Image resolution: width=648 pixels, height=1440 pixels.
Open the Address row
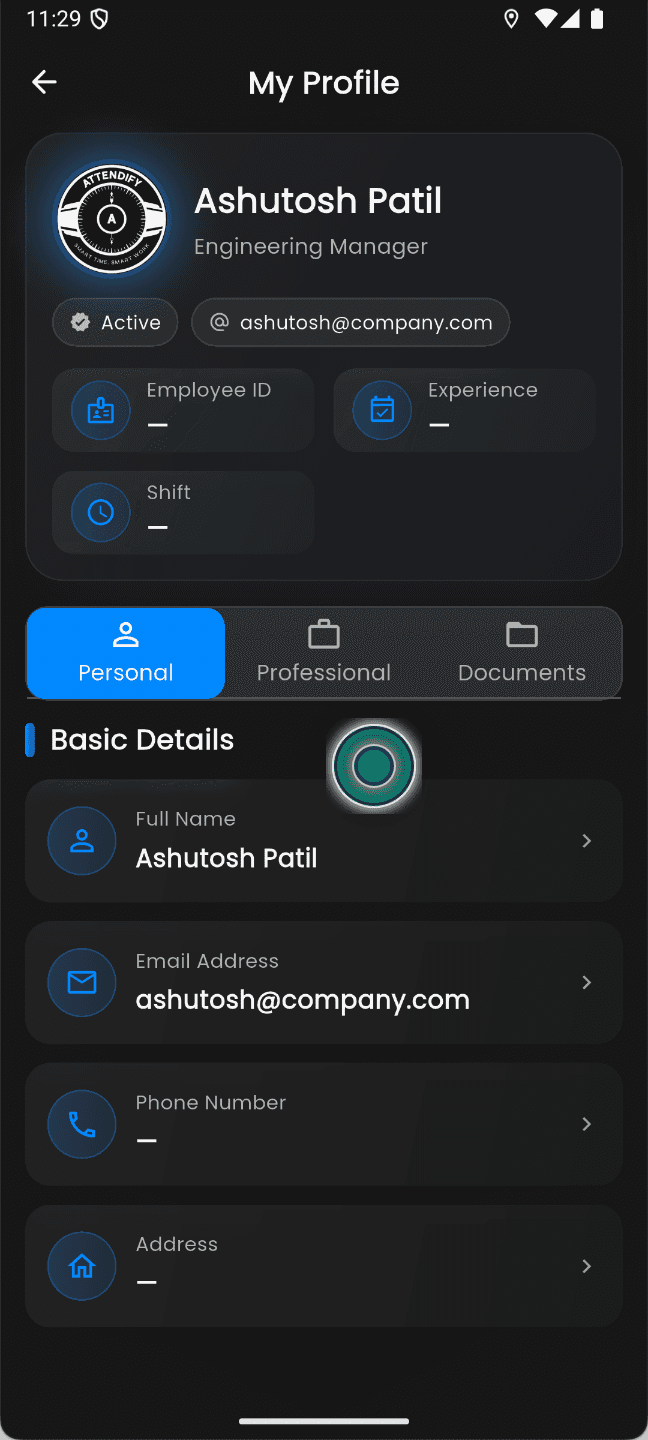(x=324, y=1267)
